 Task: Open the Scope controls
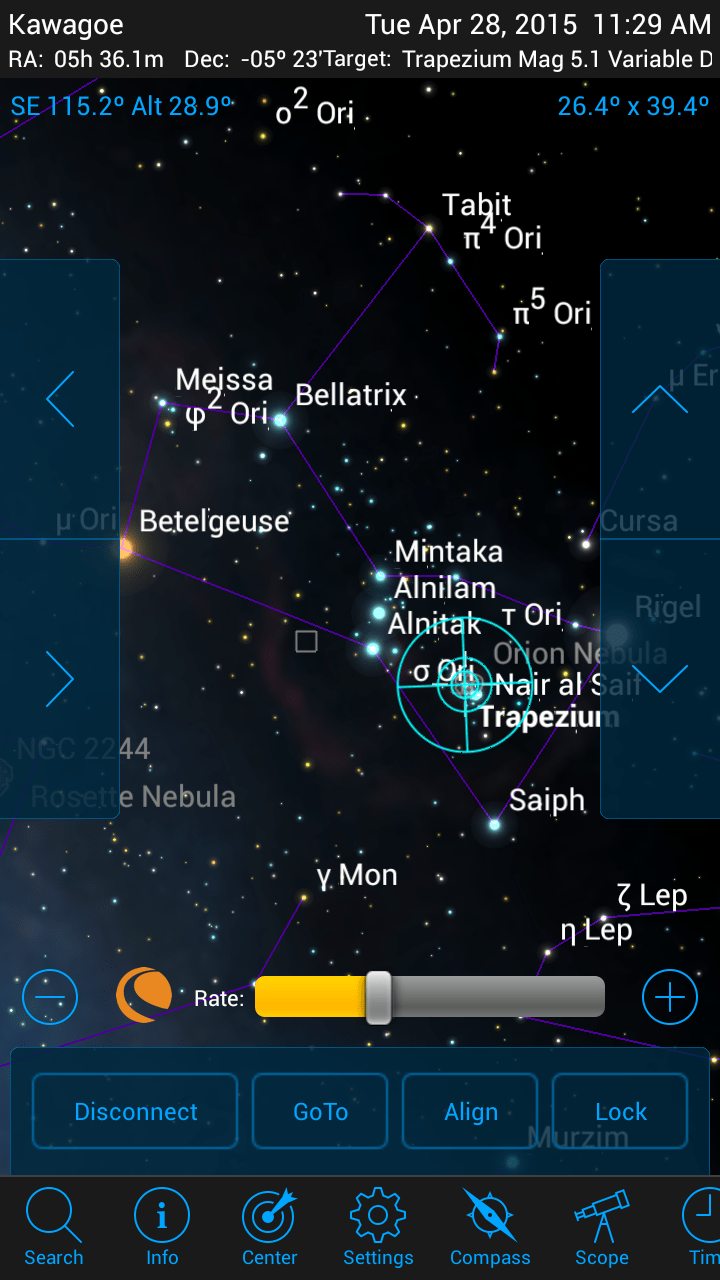(602, 1227)
